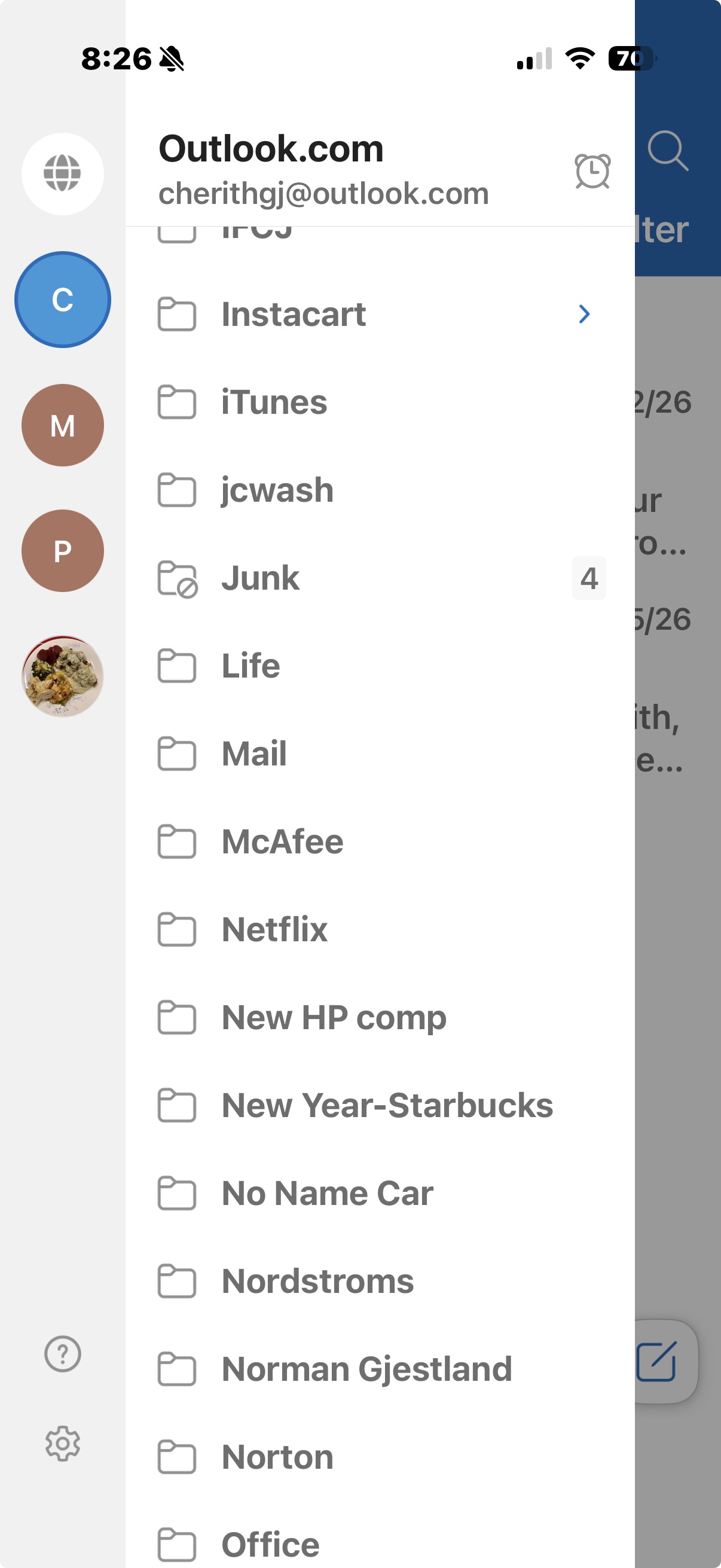Screen dimensions: 721x1568
Task: Open the No Name Car folder
Action: (380, 1193)
